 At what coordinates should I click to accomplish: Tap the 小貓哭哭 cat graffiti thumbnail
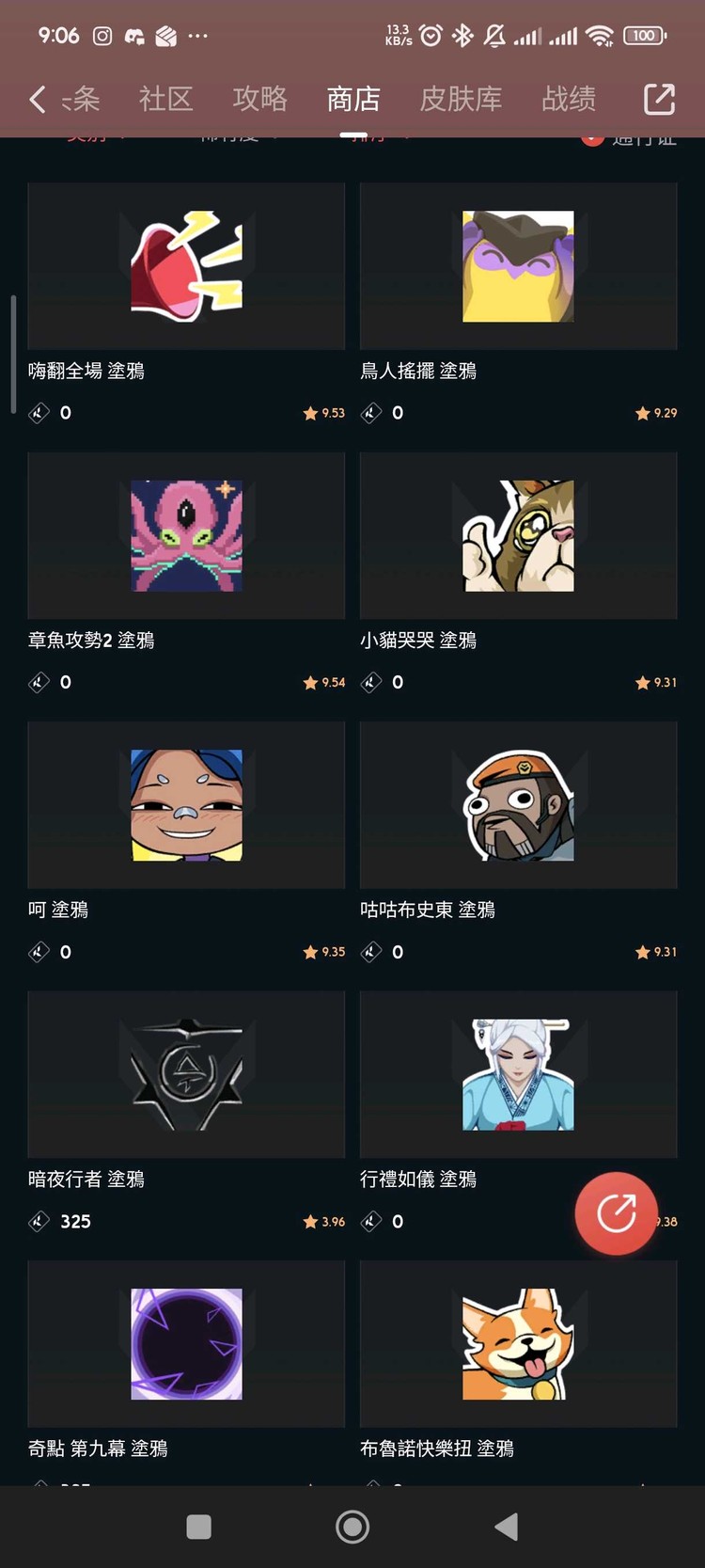pos(518,534)
